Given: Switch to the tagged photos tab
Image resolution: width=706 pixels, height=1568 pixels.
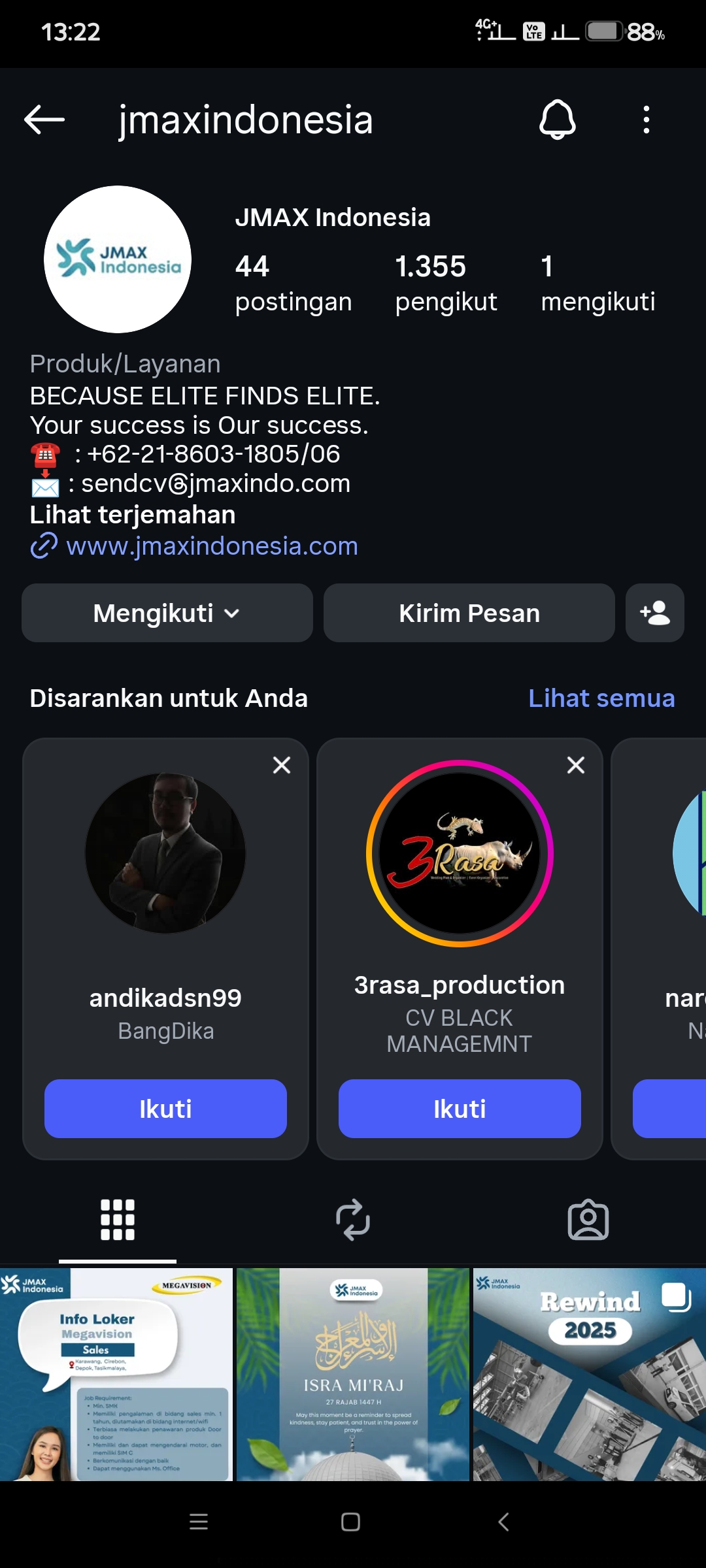Looking at the screenshot, I should 588,1220.
